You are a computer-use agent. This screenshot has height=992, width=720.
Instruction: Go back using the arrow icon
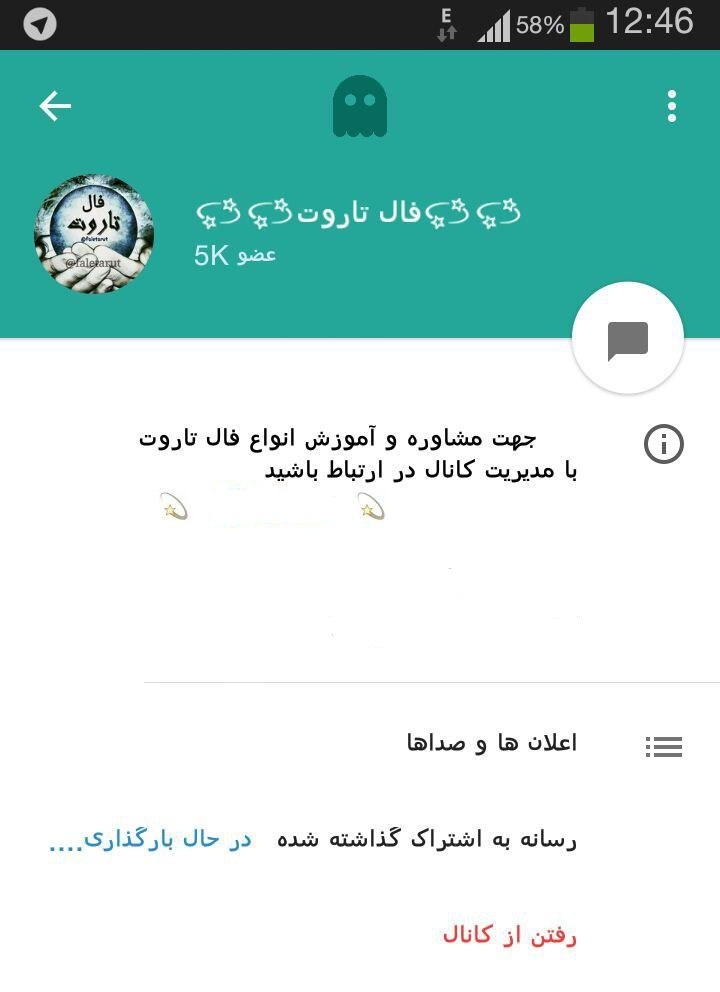pos(55,106)
